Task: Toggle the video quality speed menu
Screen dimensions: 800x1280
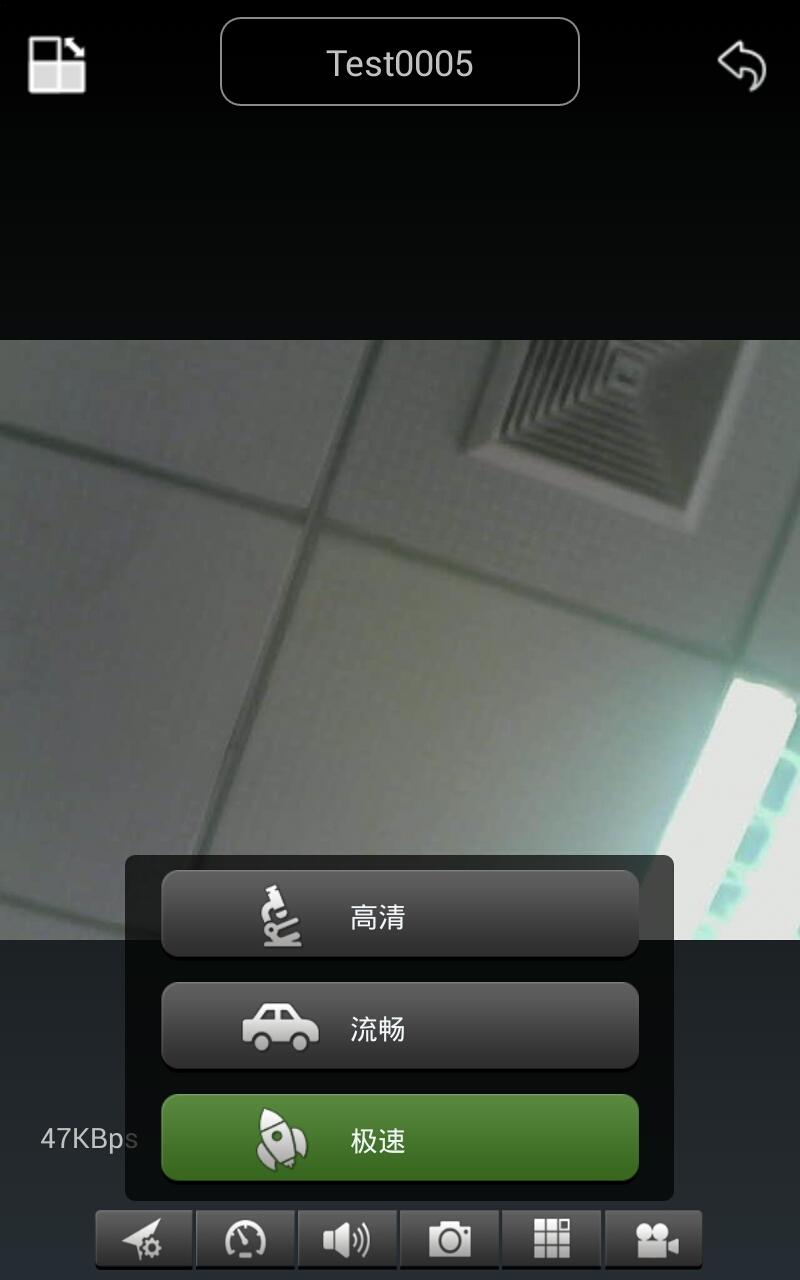Action: [x=246, y=1240]
